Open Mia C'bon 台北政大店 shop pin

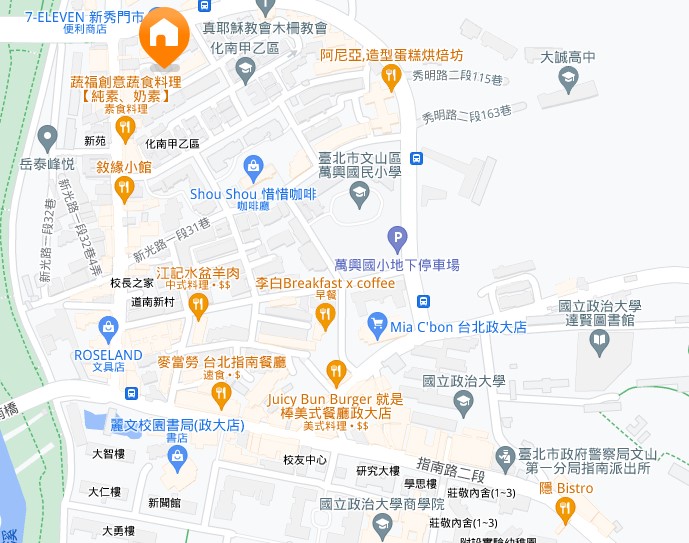coord(376,325)
